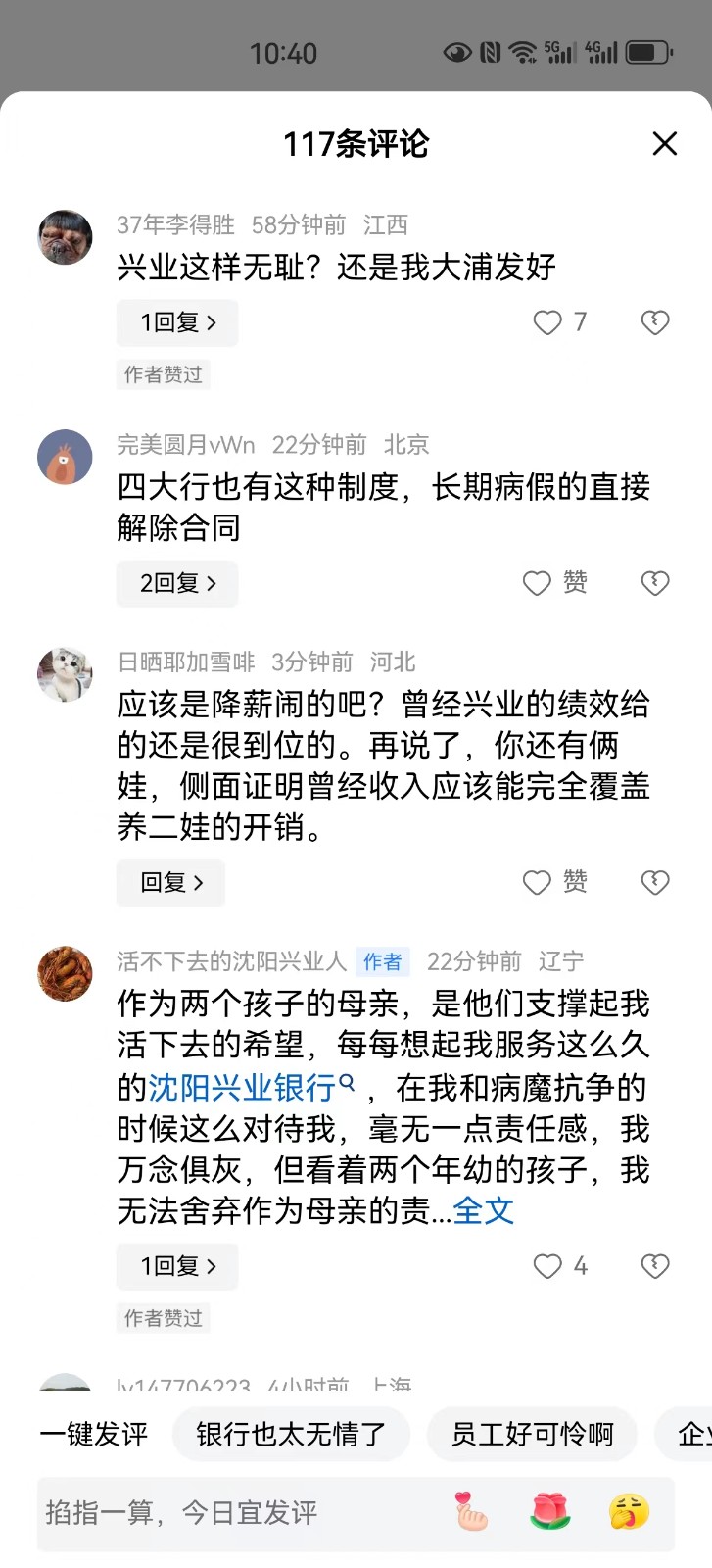The image size is (712, 1568).
Task: Select quick comment 银行也太无情了
Action: tap(291, 1435)
